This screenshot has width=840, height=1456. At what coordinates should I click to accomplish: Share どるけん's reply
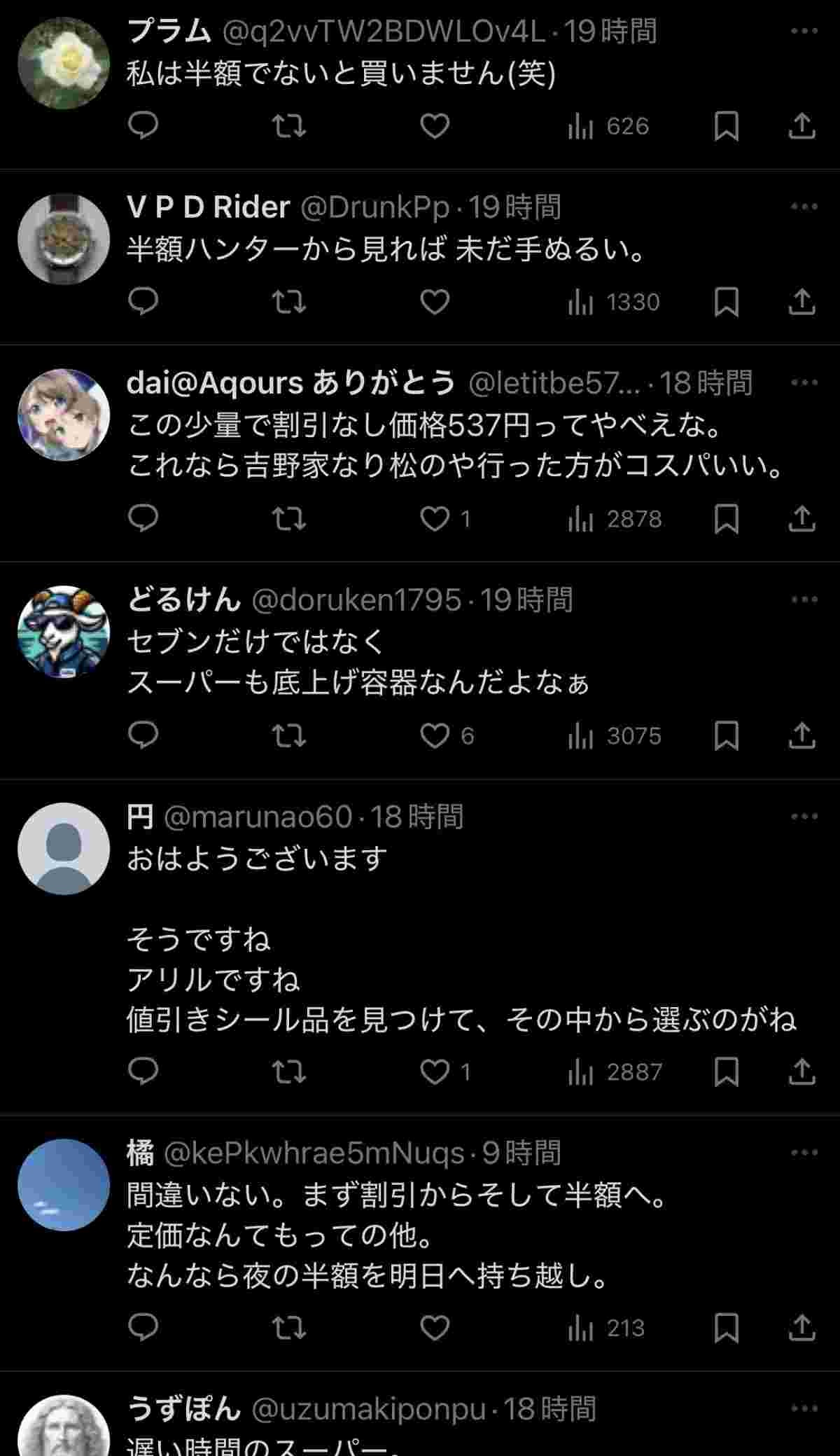(x=801, y=736)
